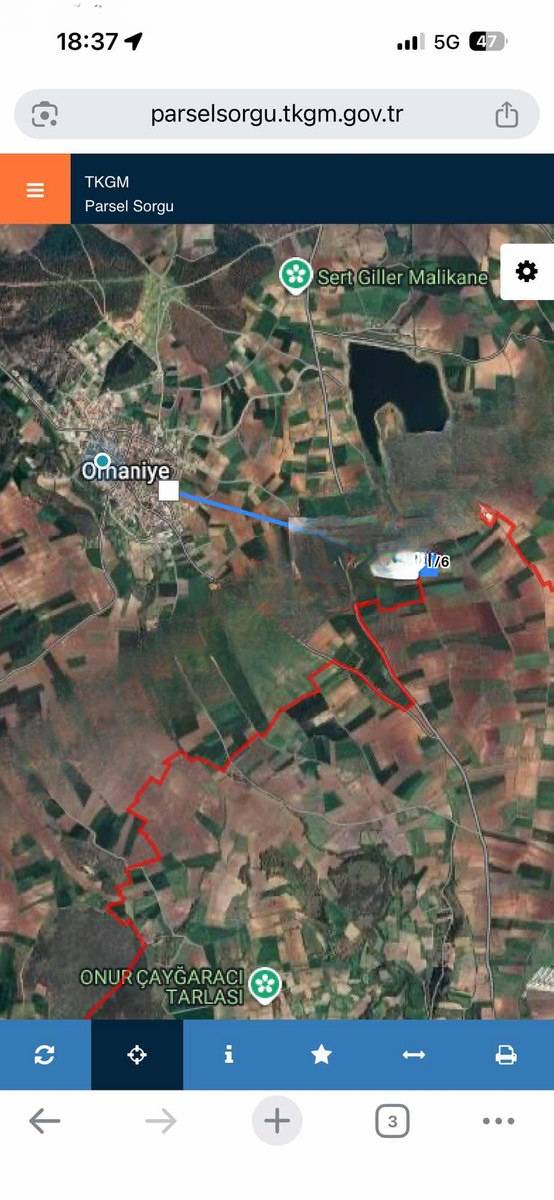Select the distance measure arrows tool
This screenshot has width=554, height=1200.
pyautogui.click(x=413, y=1054)
